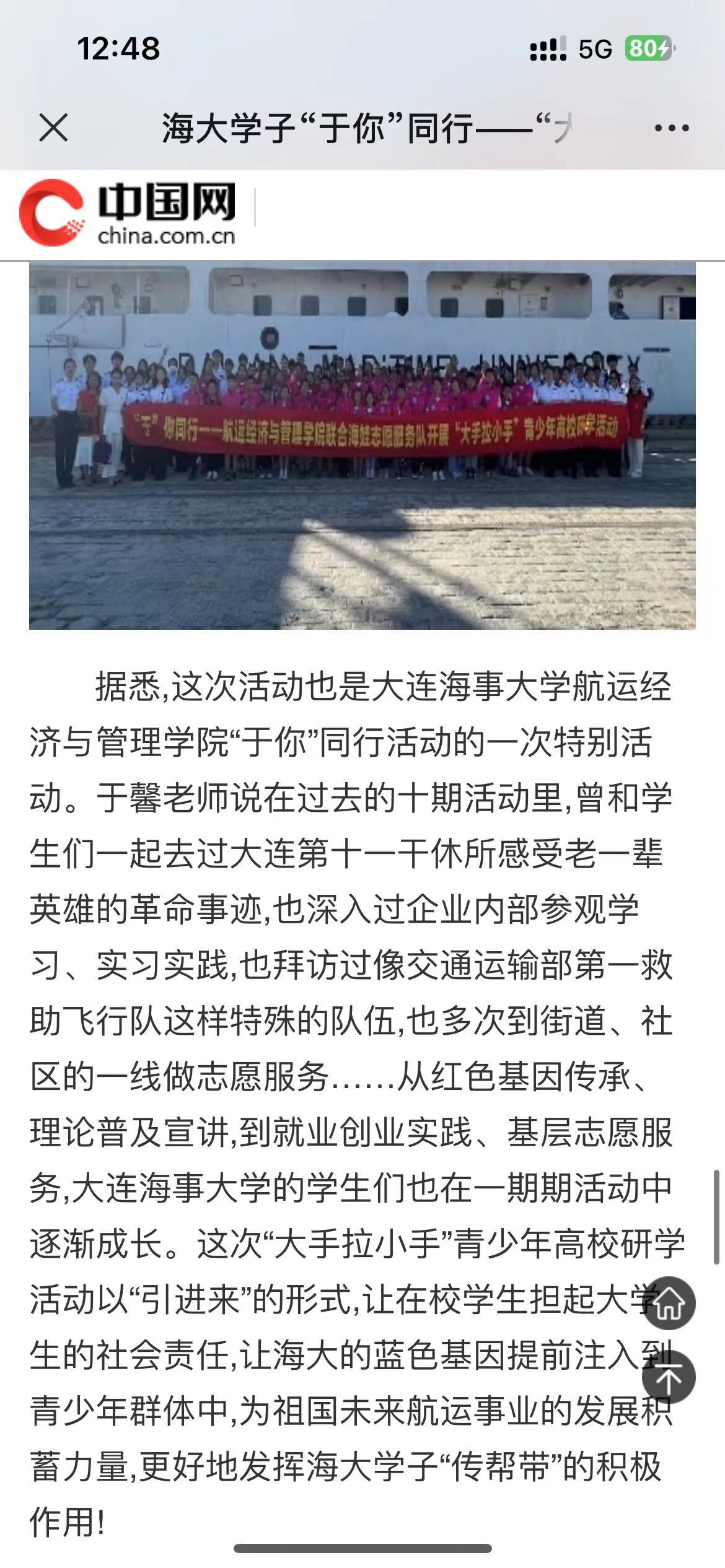View the group photo in full
Screen dimensions: 725x1568
click(x=362, y=445)
